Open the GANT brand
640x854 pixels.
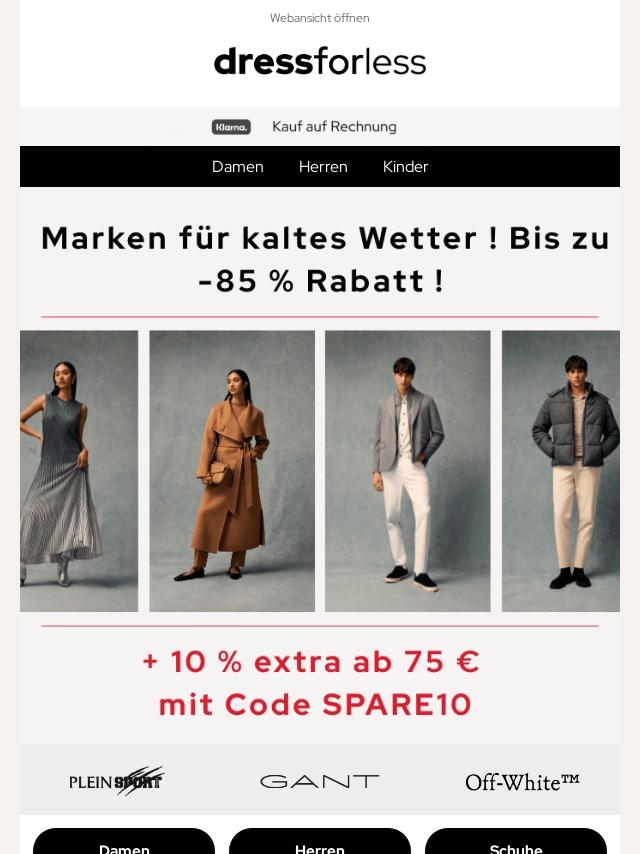(x=320, y=782)
